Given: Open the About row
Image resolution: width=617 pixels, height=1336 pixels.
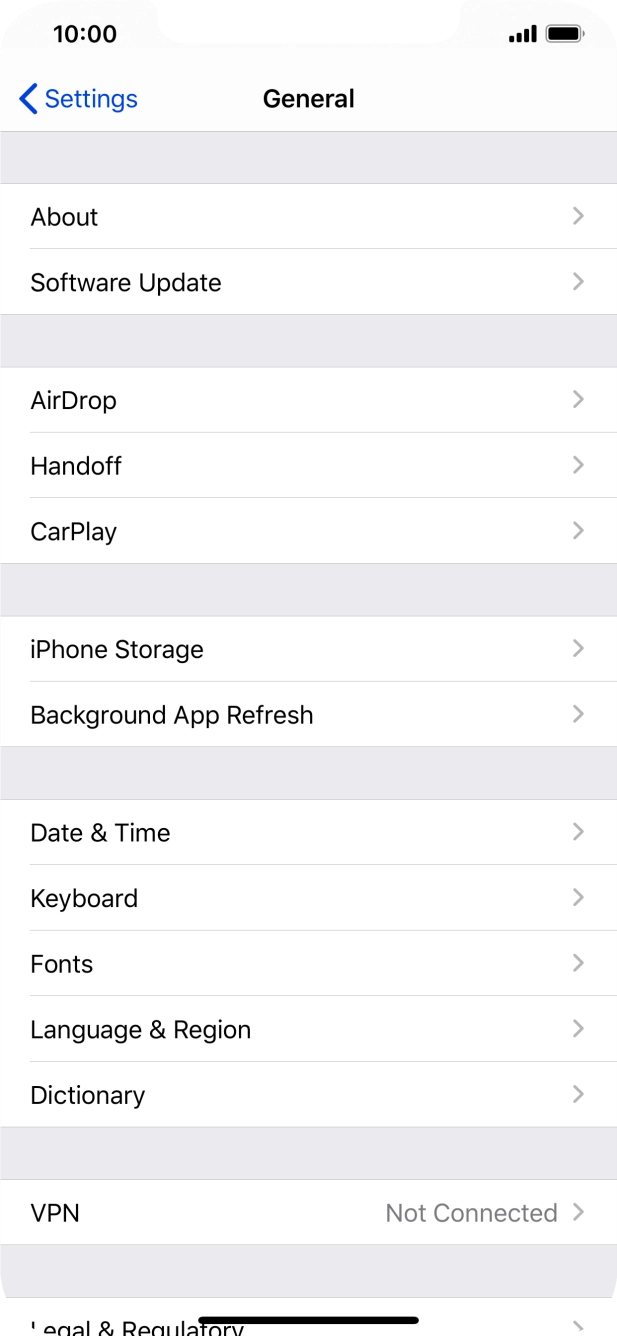Looking at the screenshot, I should coord(308,216).
